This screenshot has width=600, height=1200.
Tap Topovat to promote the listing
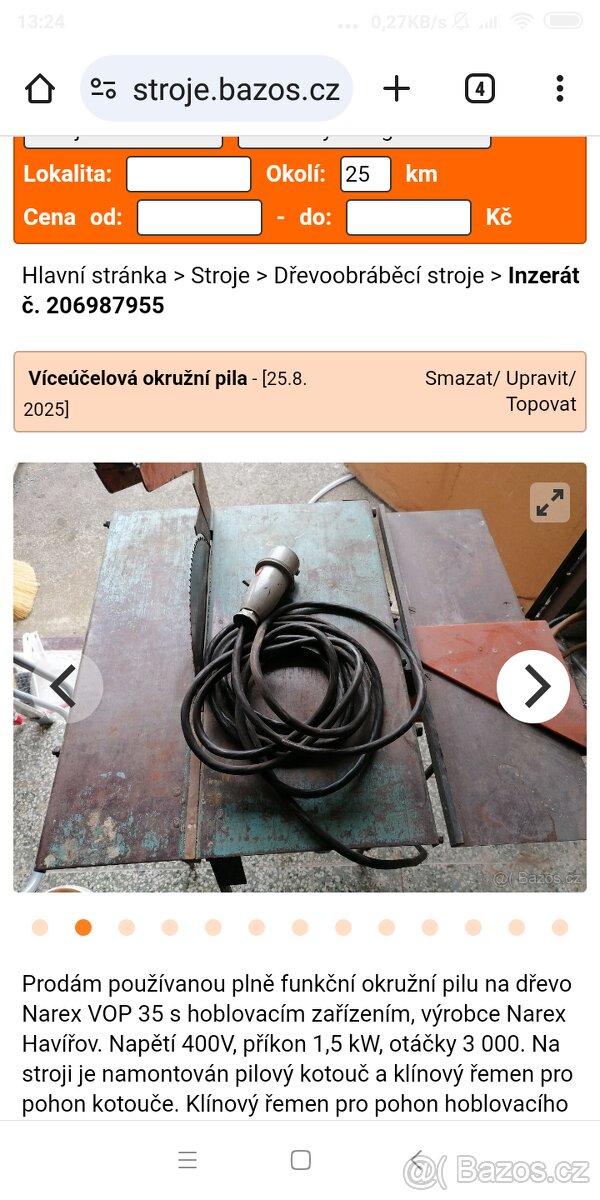click(541, 404)
